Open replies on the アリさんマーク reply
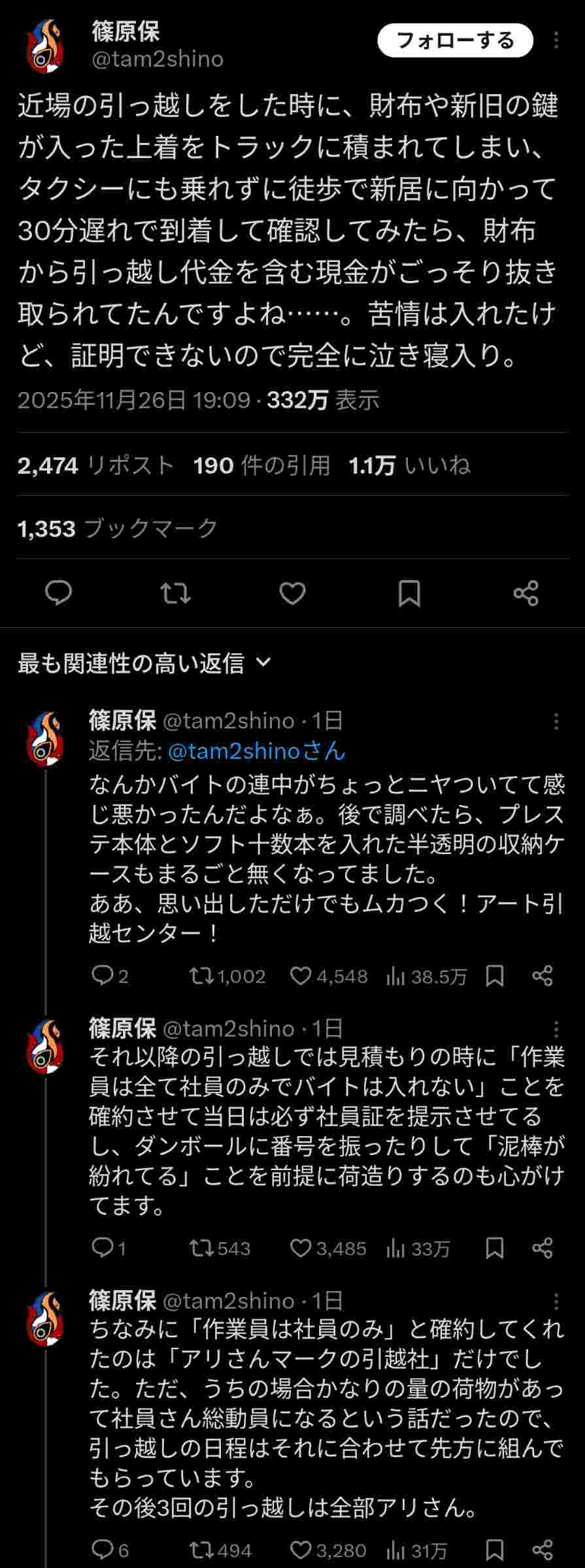Viewport: 585px width, 1568px height. [x=103, y=1550]
